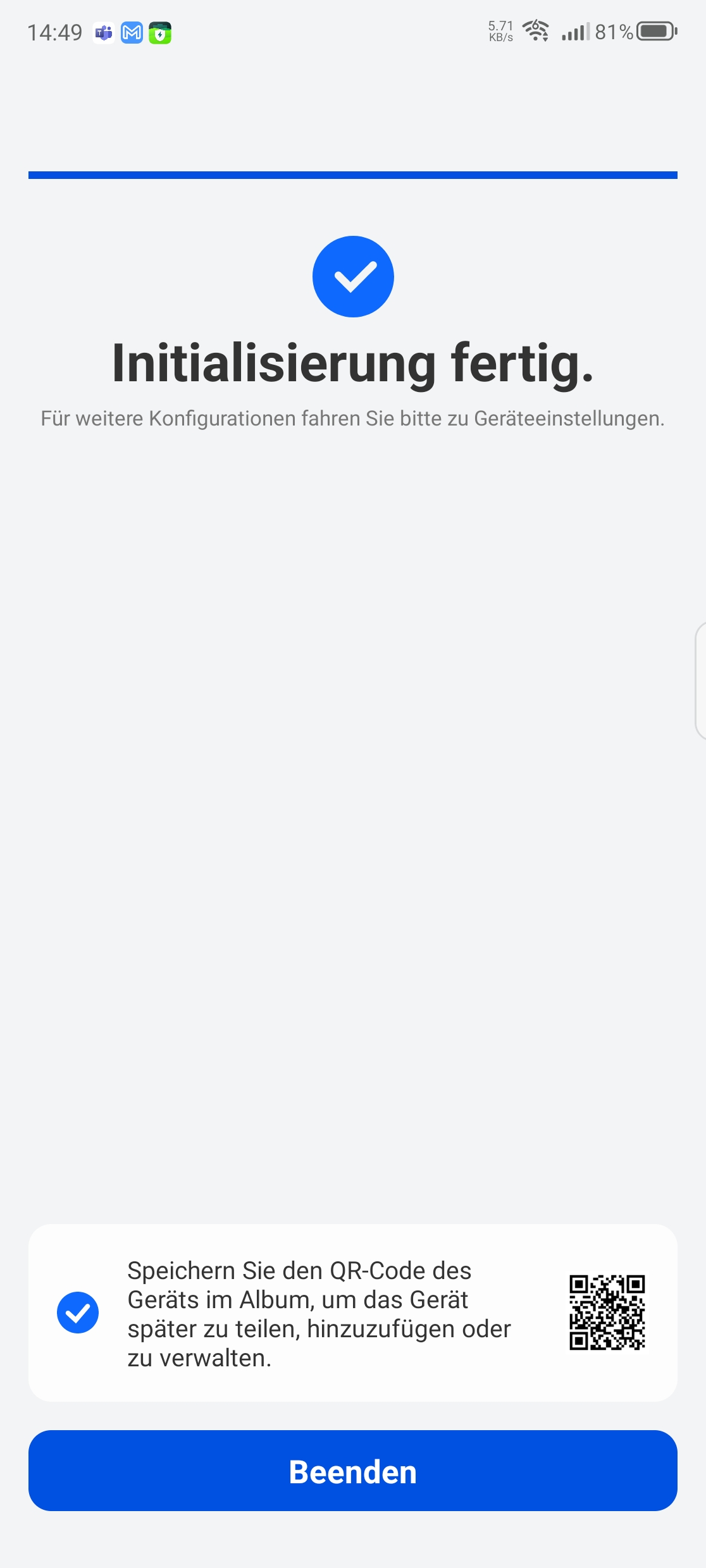Viewport: 706px width, 1568px height.
Task: Uncheck the save QR code to album option
Action: 78,1313
